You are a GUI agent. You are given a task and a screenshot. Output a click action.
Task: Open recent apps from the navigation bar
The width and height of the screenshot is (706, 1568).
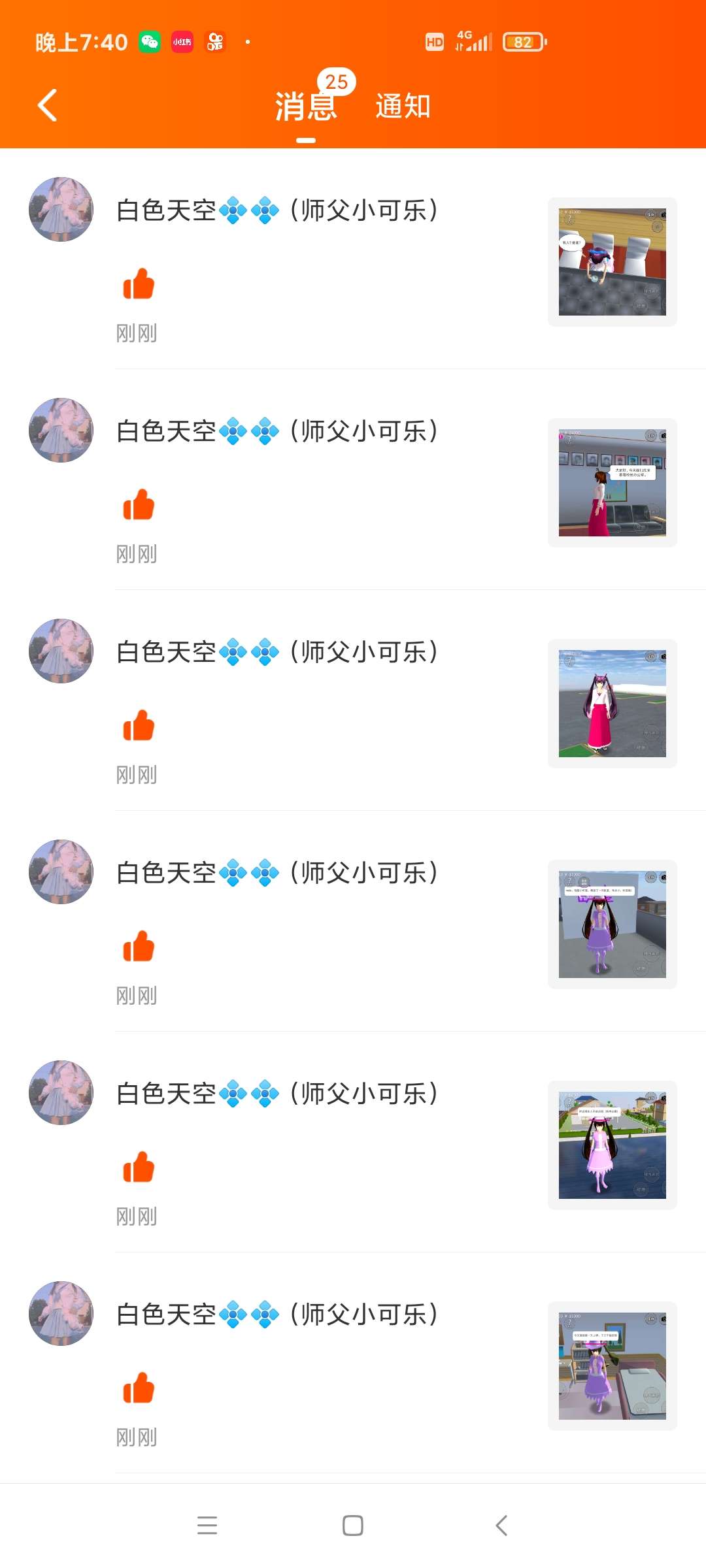pos(207,1526)
